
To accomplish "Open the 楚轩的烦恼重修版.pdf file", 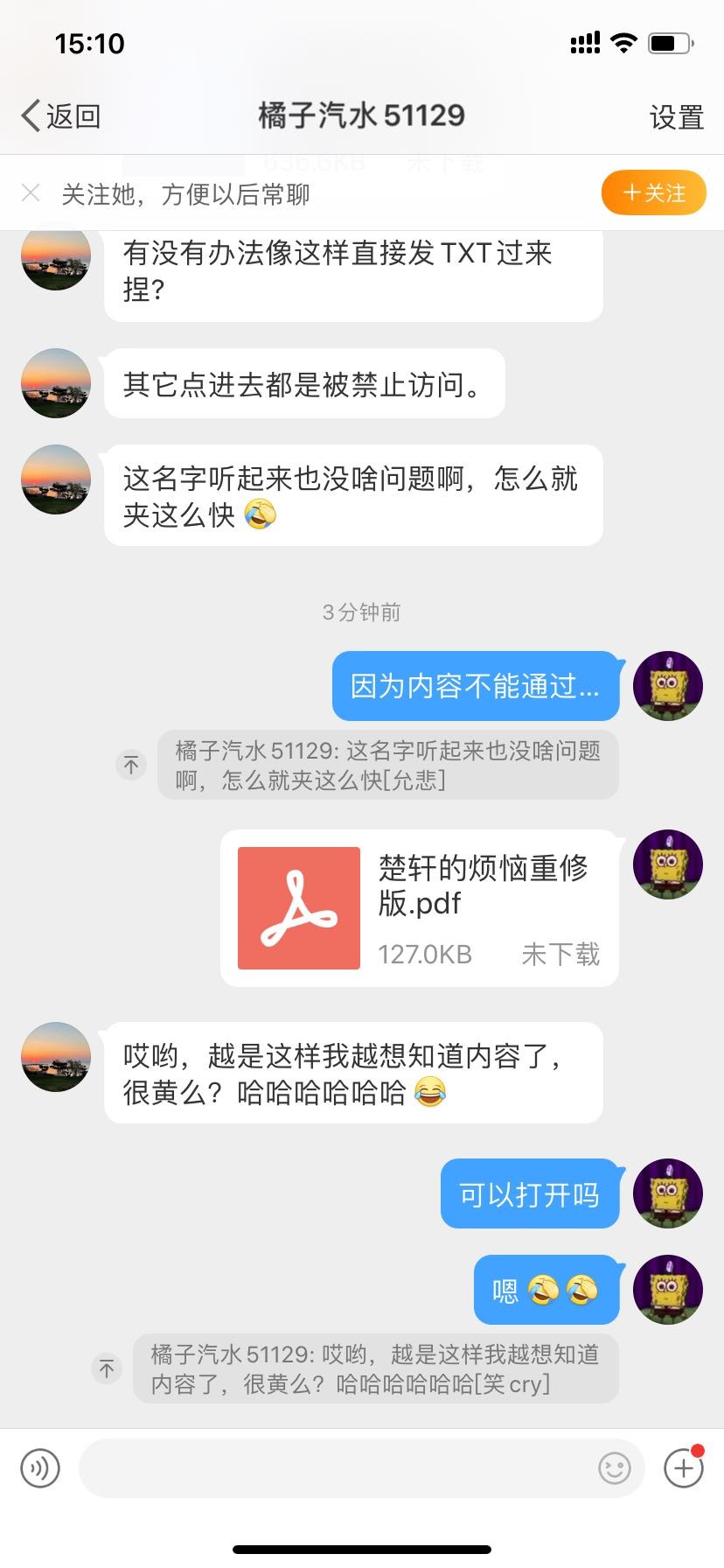I will click(x=419, y=908).
